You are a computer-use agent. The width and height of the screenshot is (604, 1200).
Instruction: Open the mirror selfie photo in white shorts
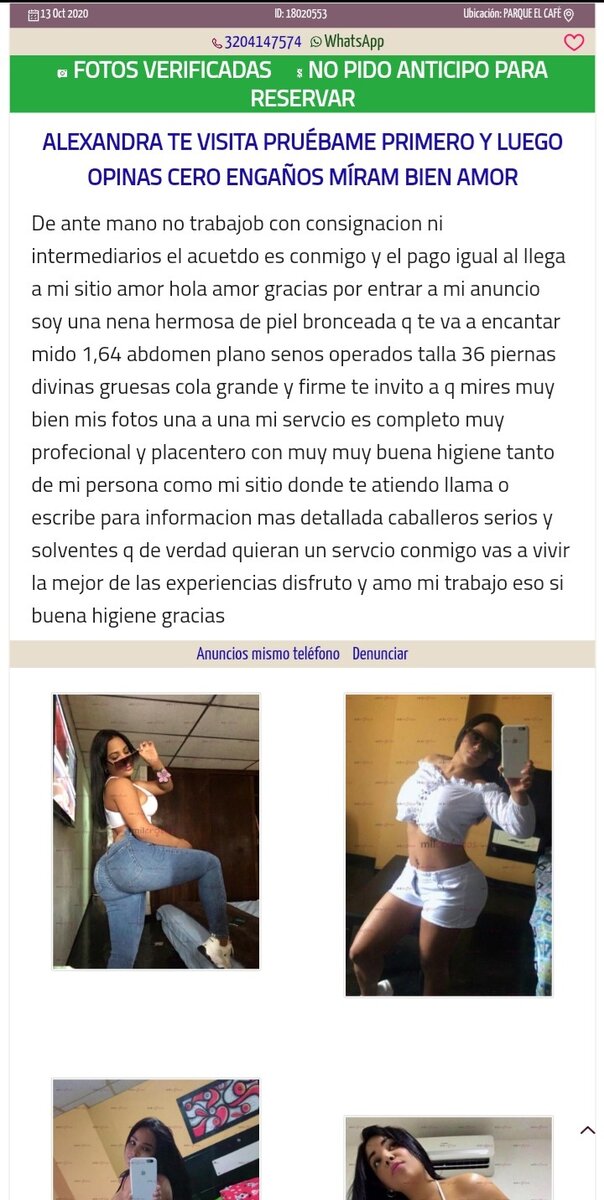[x=448, y=845]
